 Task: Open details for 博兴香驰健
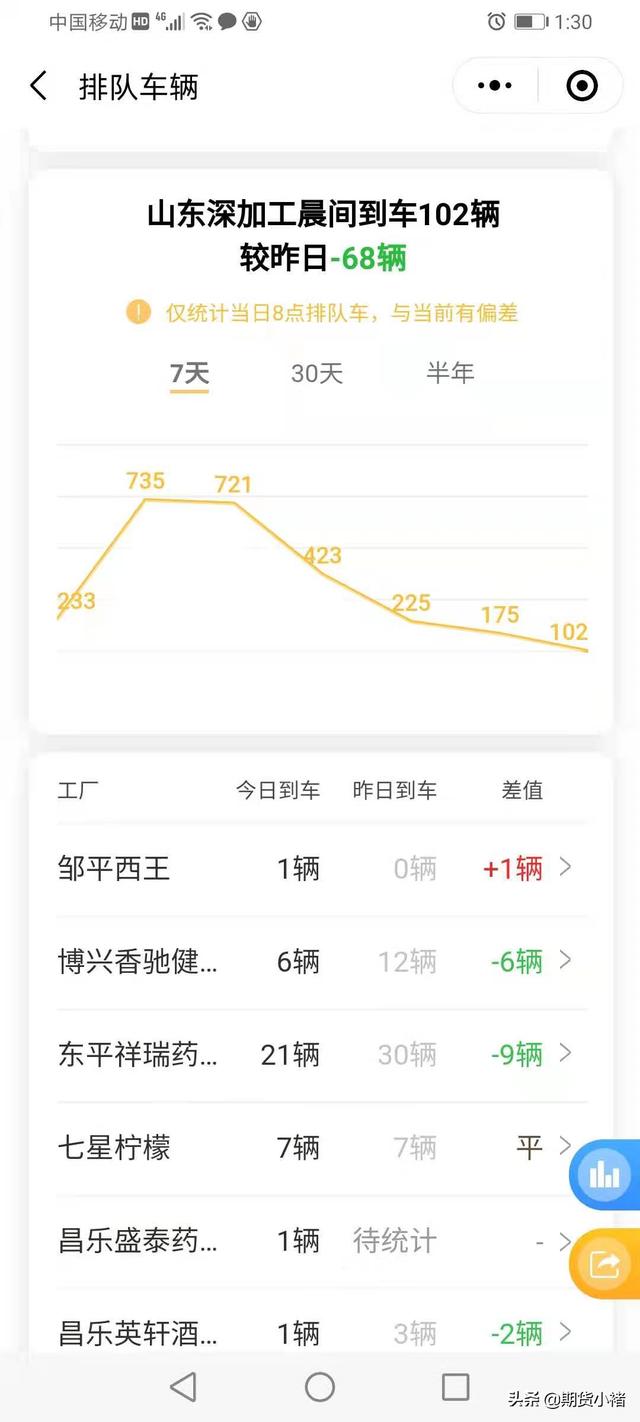coord(320,962)
